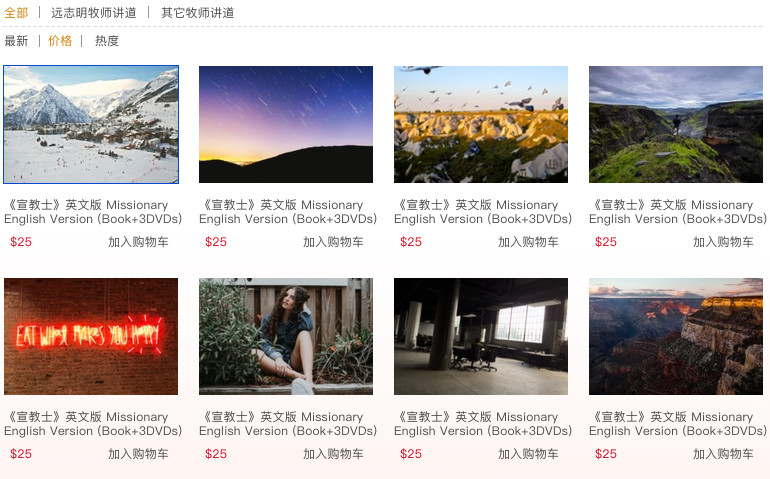Add the green canyon product to cart
This screenshot has height=479, width=770.
(x=723, y=242)
